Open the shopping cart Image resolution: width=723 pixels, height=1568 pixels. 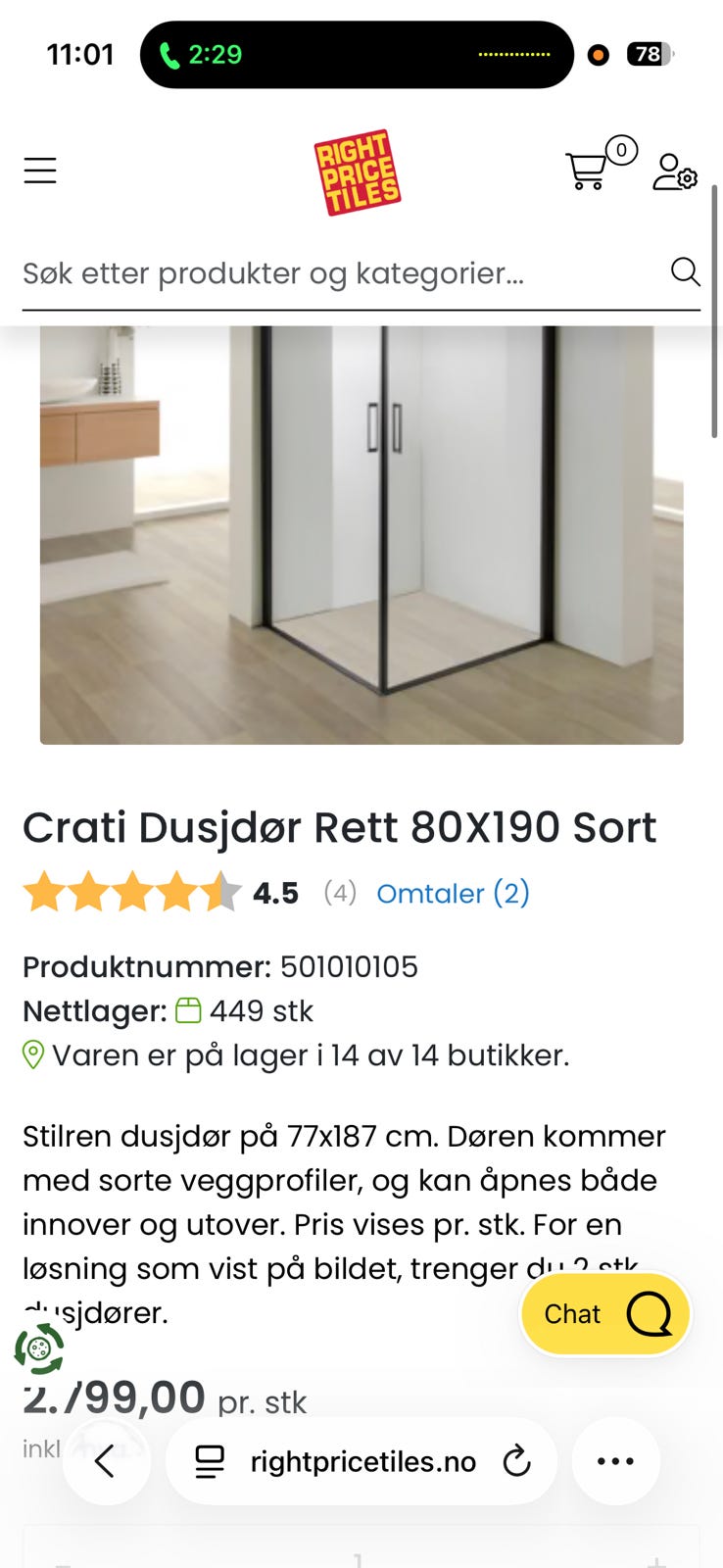(588, 172)
